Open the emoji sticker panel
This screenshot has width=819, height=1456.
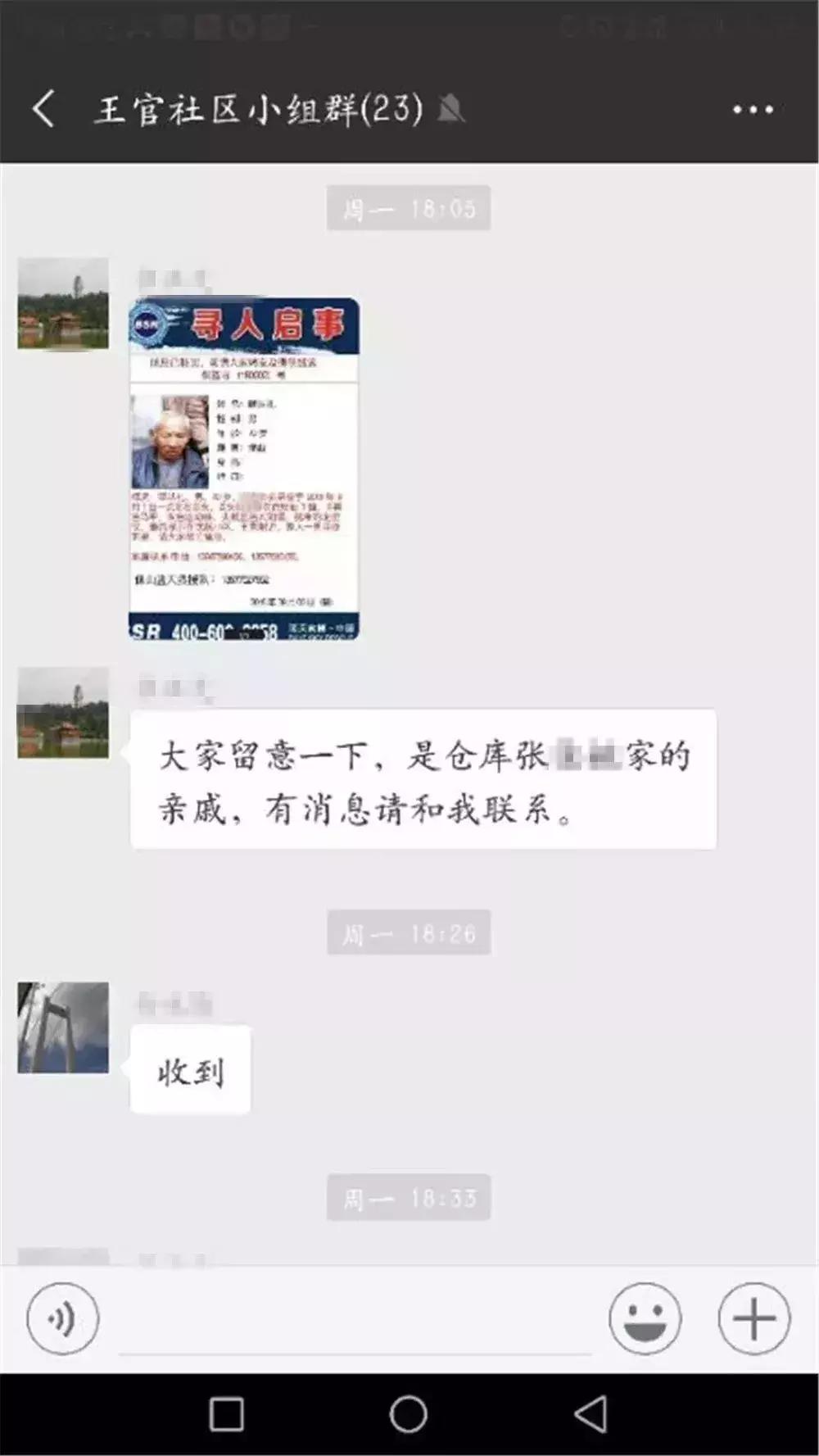click(x=645, y=1318)
